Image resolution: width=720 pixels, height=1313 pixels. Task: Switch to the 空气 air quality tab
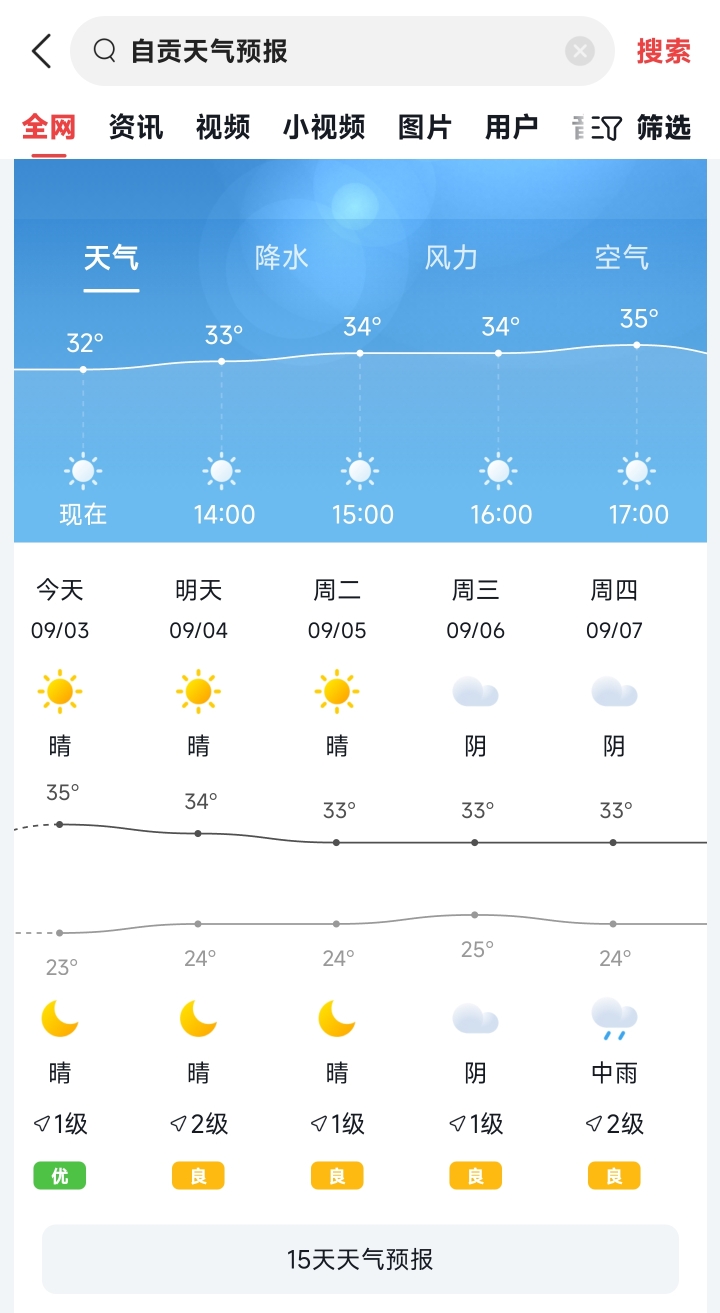(622, 258)
